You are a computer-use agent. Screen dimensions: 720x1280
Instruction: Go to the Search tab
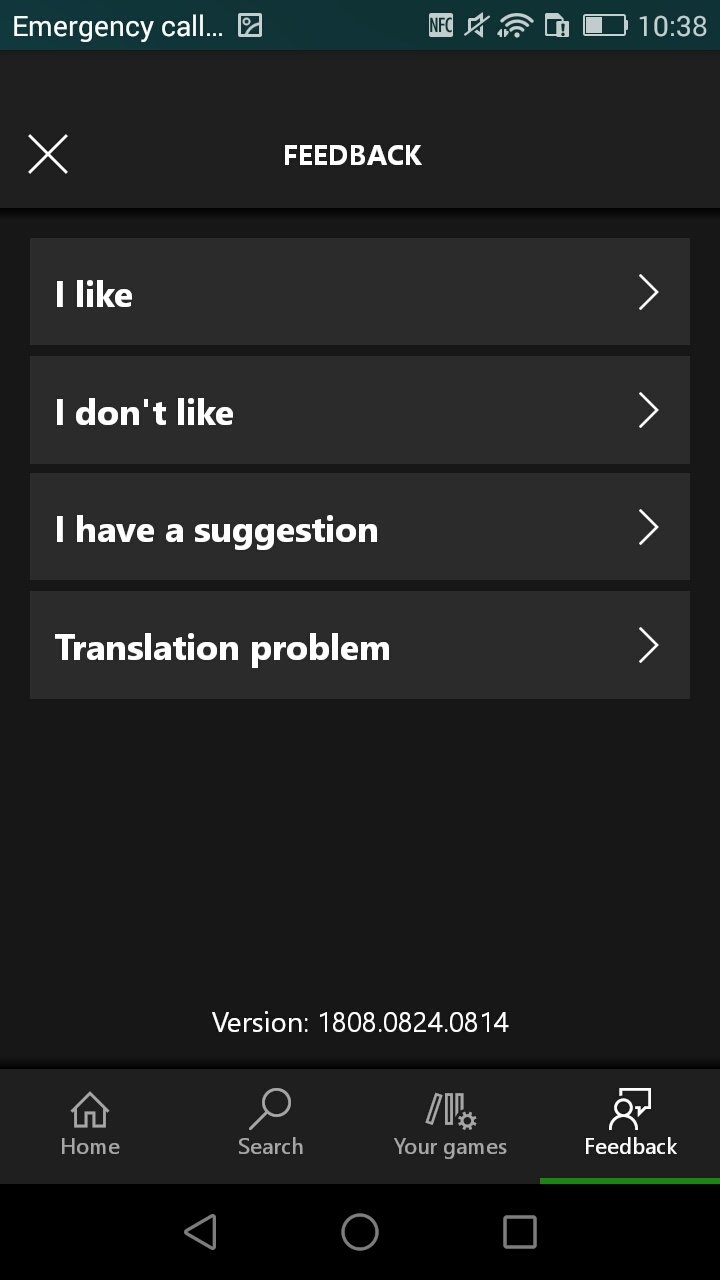point(270,1126)
